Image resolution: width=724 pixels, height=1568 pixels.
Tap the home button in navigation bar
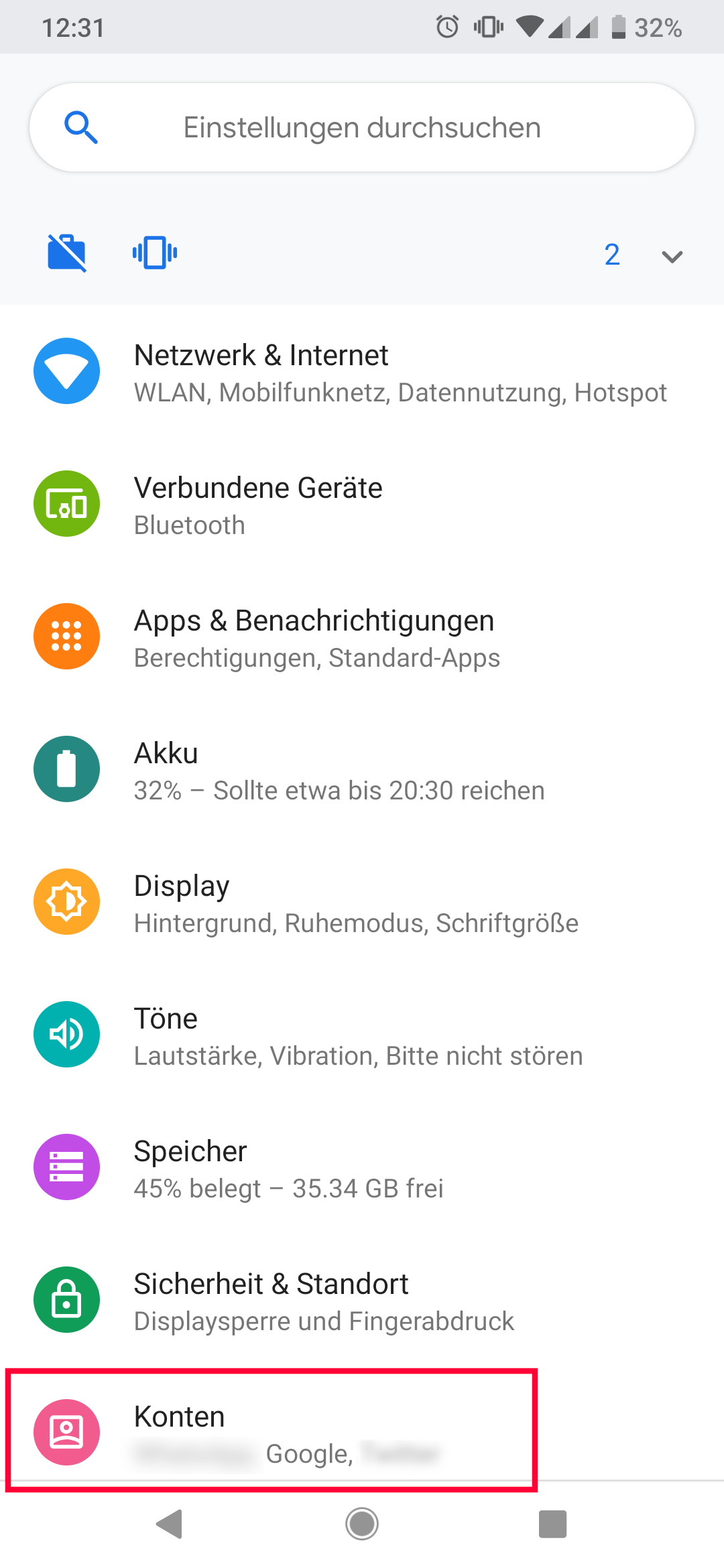(362, 1524)
